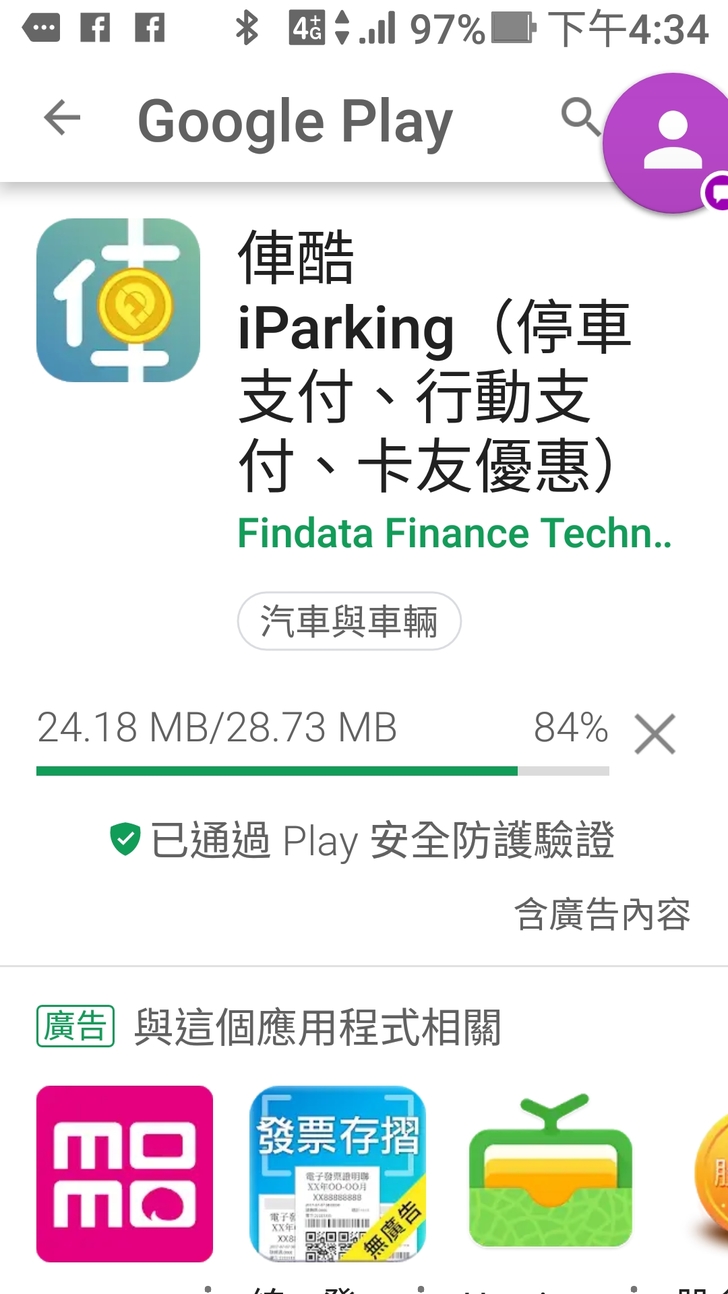This screenshot has width=728, height=1294.
Task: Open the green wallet app ad
Action: click(x=551, y=1173)
